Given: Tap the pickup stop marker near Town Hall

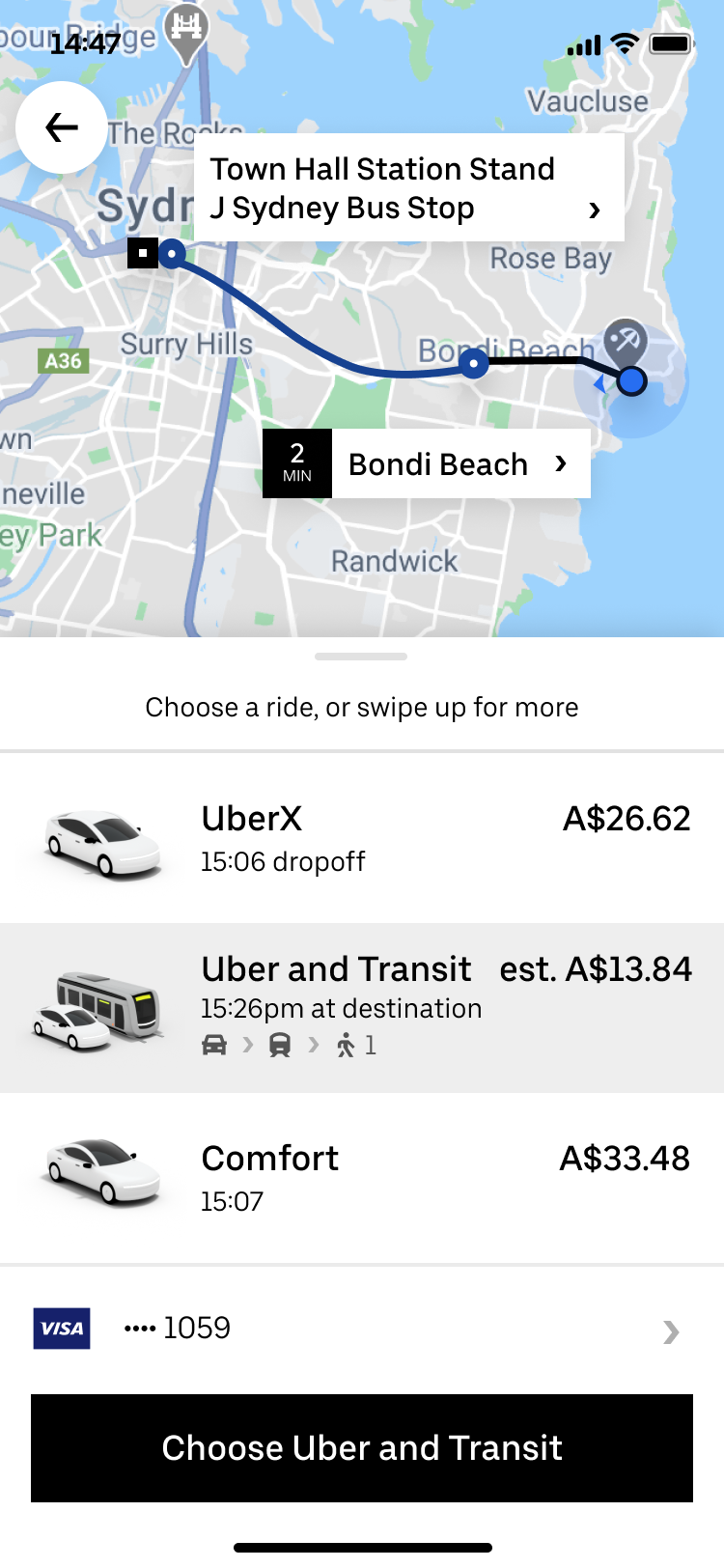Looking at the screenshot, I should pyautogui.click(x=172, y=253).
